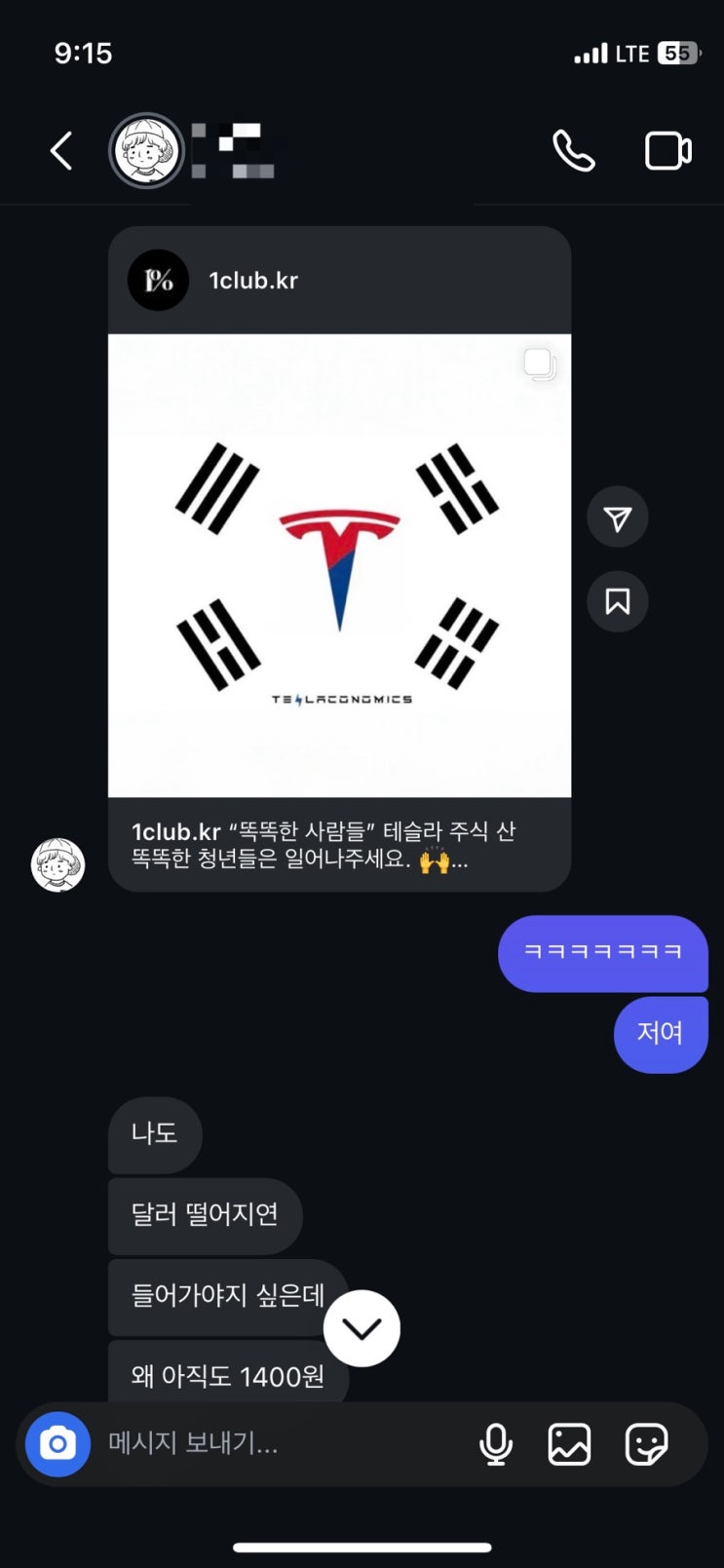Start a video call
Viewport: 724px width, 1568px height.
click(x=668, y=151)
